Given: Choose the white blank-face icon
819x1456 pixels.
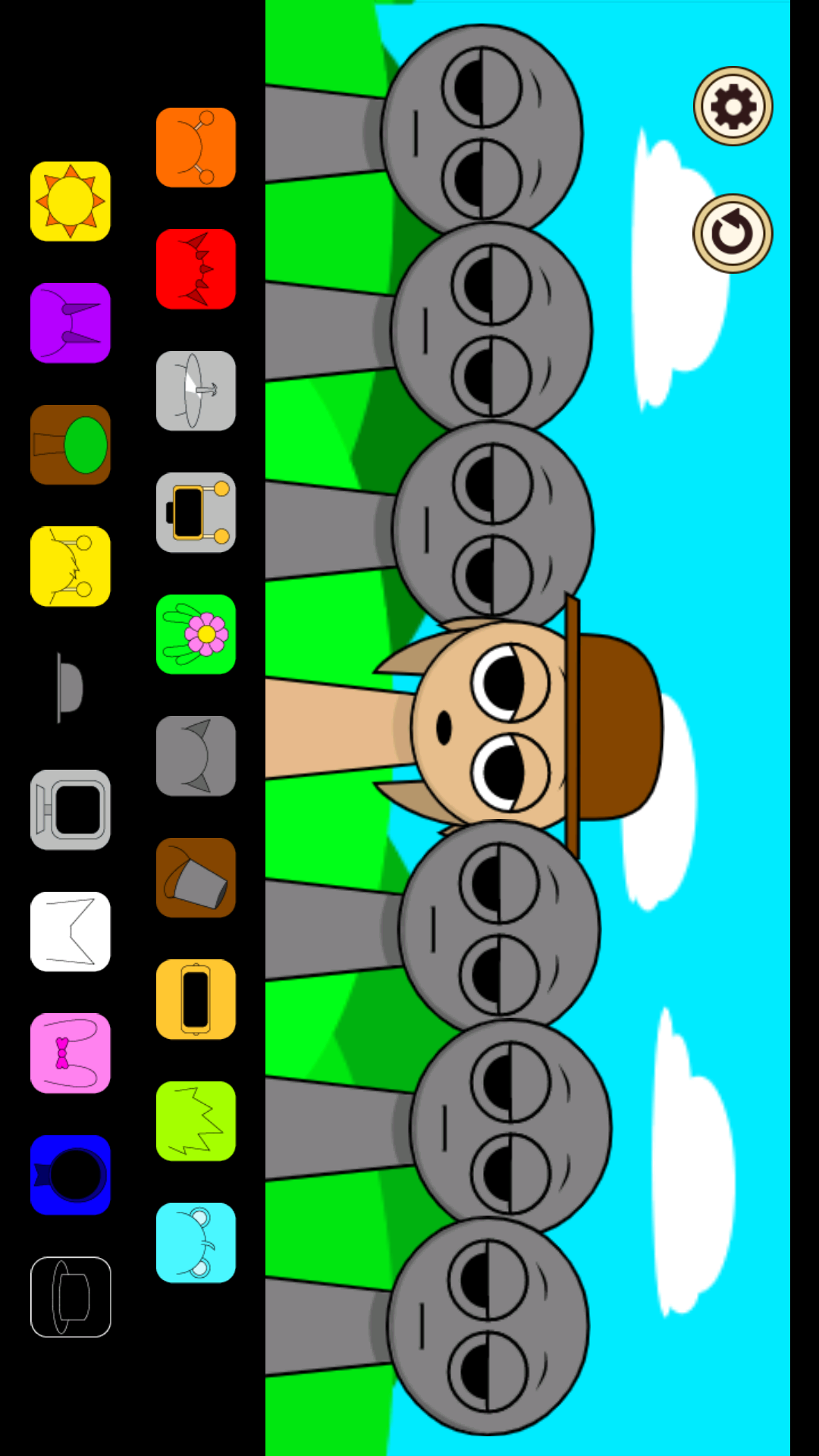Looking at the screenshot, I should 71,931.
